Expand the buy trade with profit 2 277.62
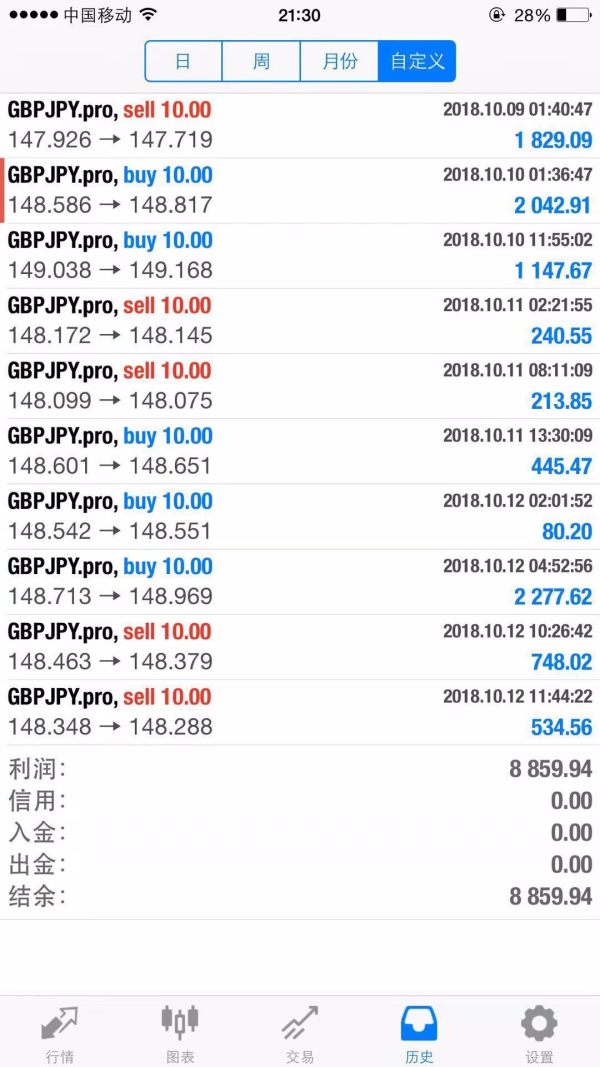 pos(300,581)
